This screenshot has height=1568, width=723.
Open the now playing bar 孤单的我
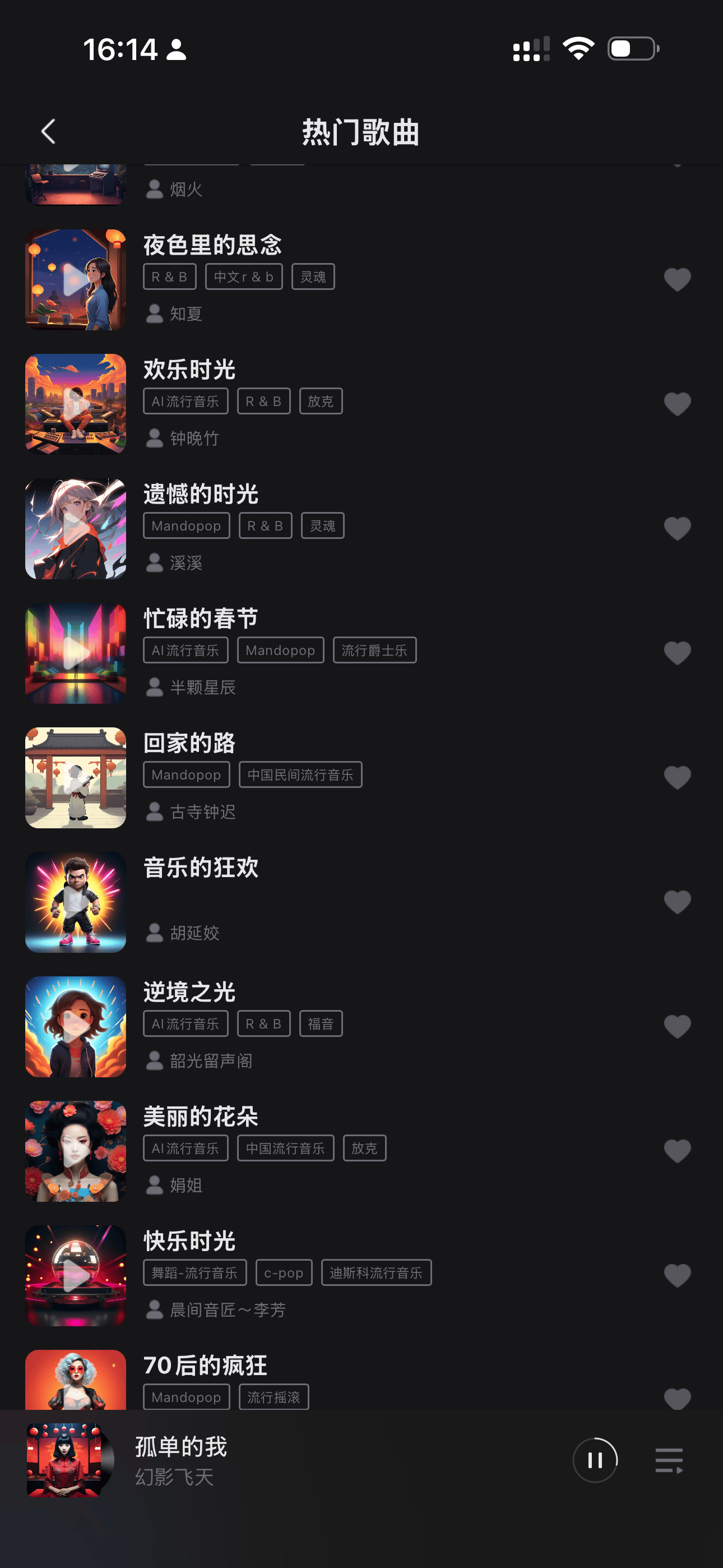(x=304, y=1460)
